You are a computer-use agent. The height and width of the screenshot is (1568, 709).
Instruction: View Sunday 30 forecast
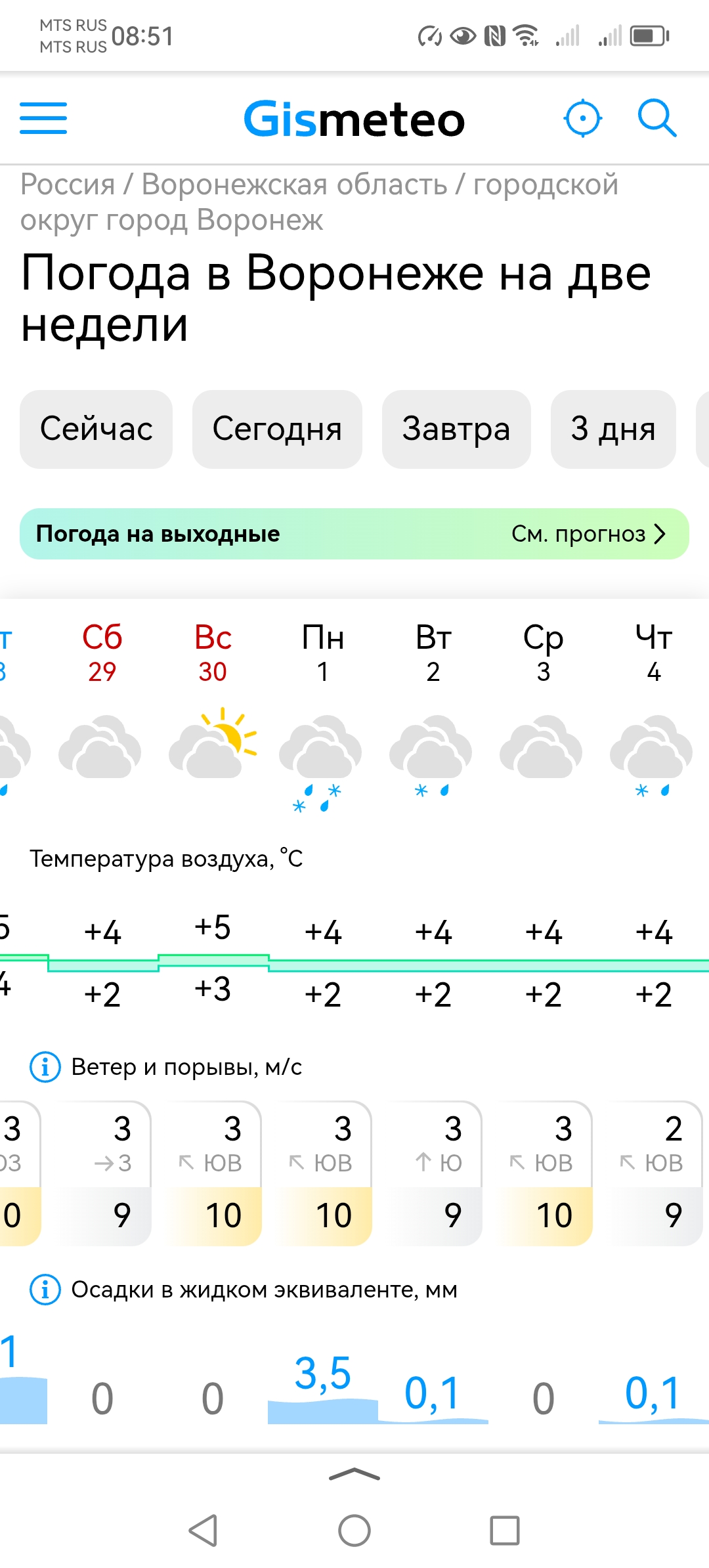point(213,653)
